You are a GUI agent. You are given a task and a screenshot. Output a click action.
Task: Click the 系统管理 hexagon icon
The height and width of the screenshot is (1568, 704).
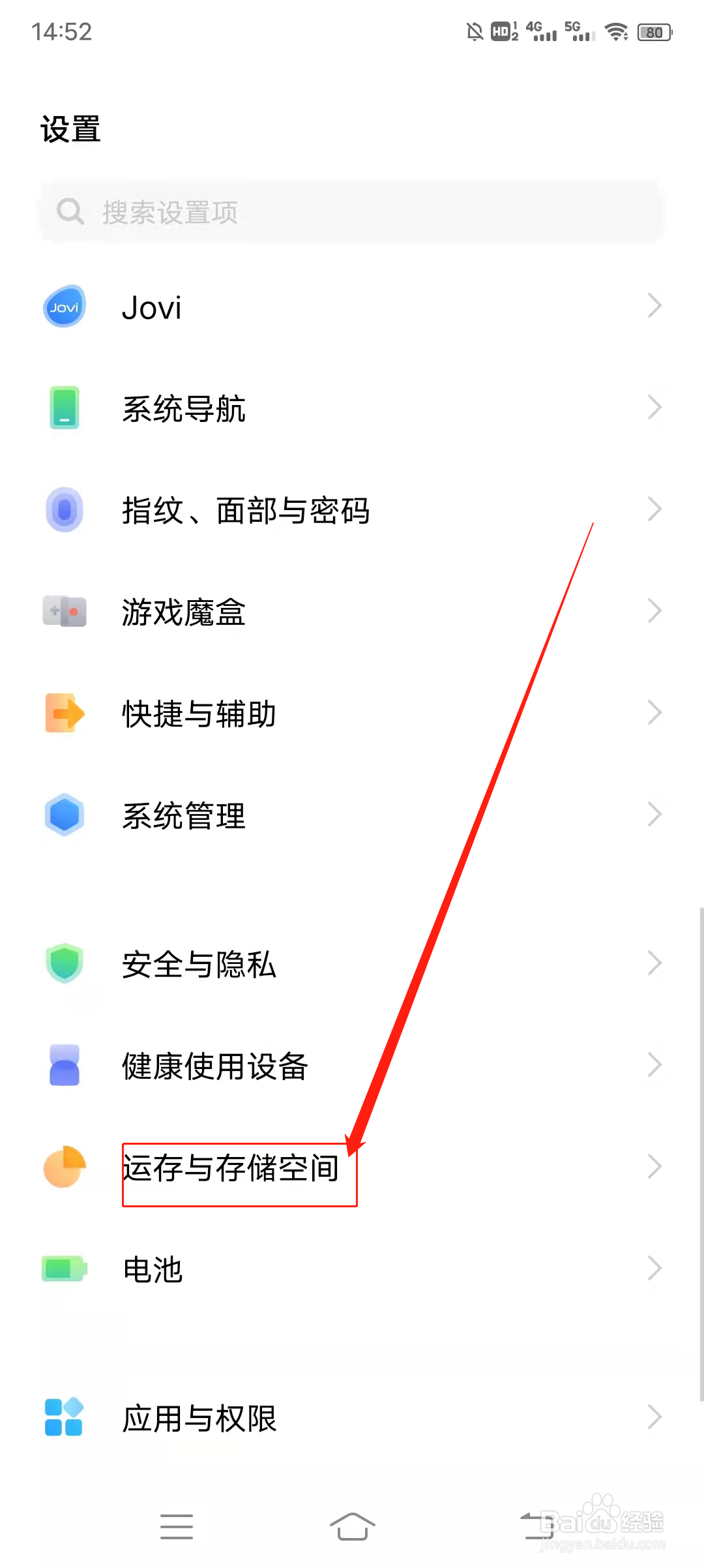64,815
